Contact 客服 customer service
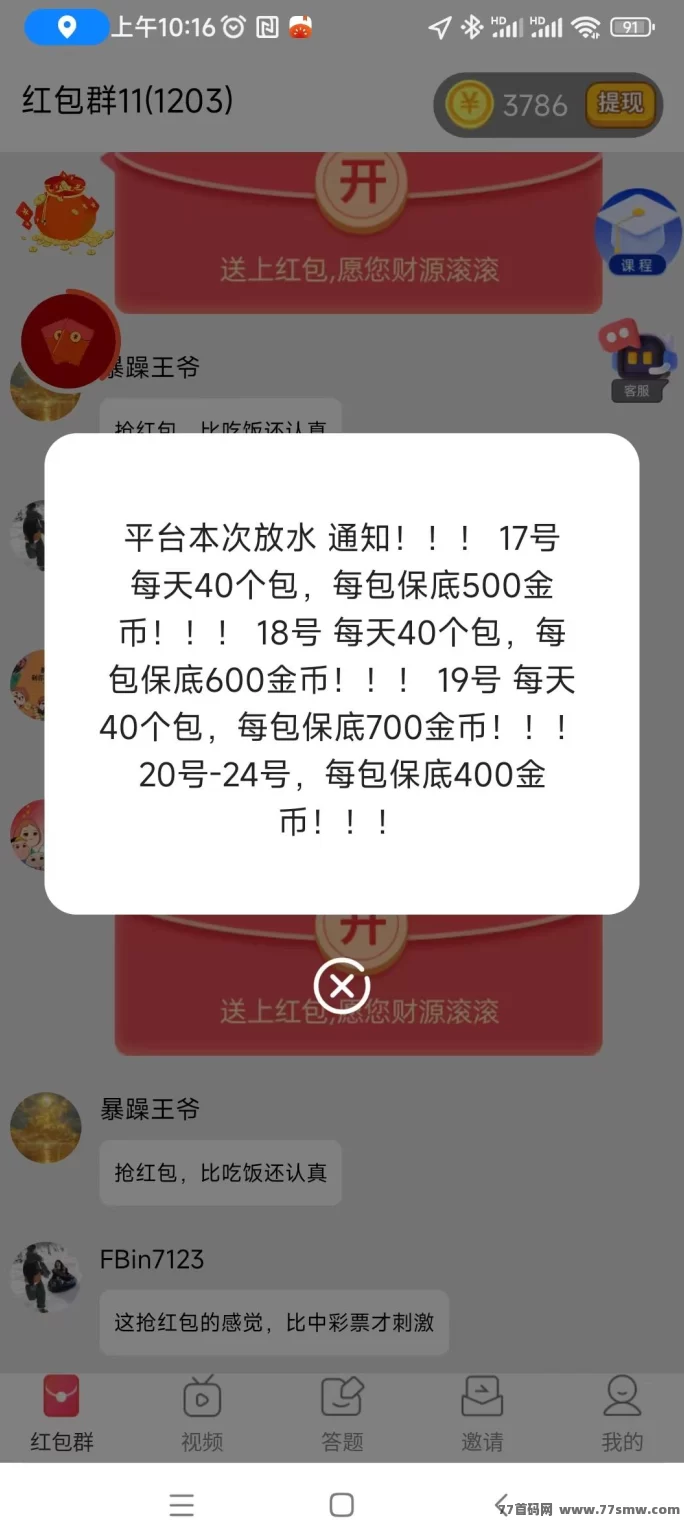The height and width of the screenshot is (1524, 684). [x=637, y=361]
